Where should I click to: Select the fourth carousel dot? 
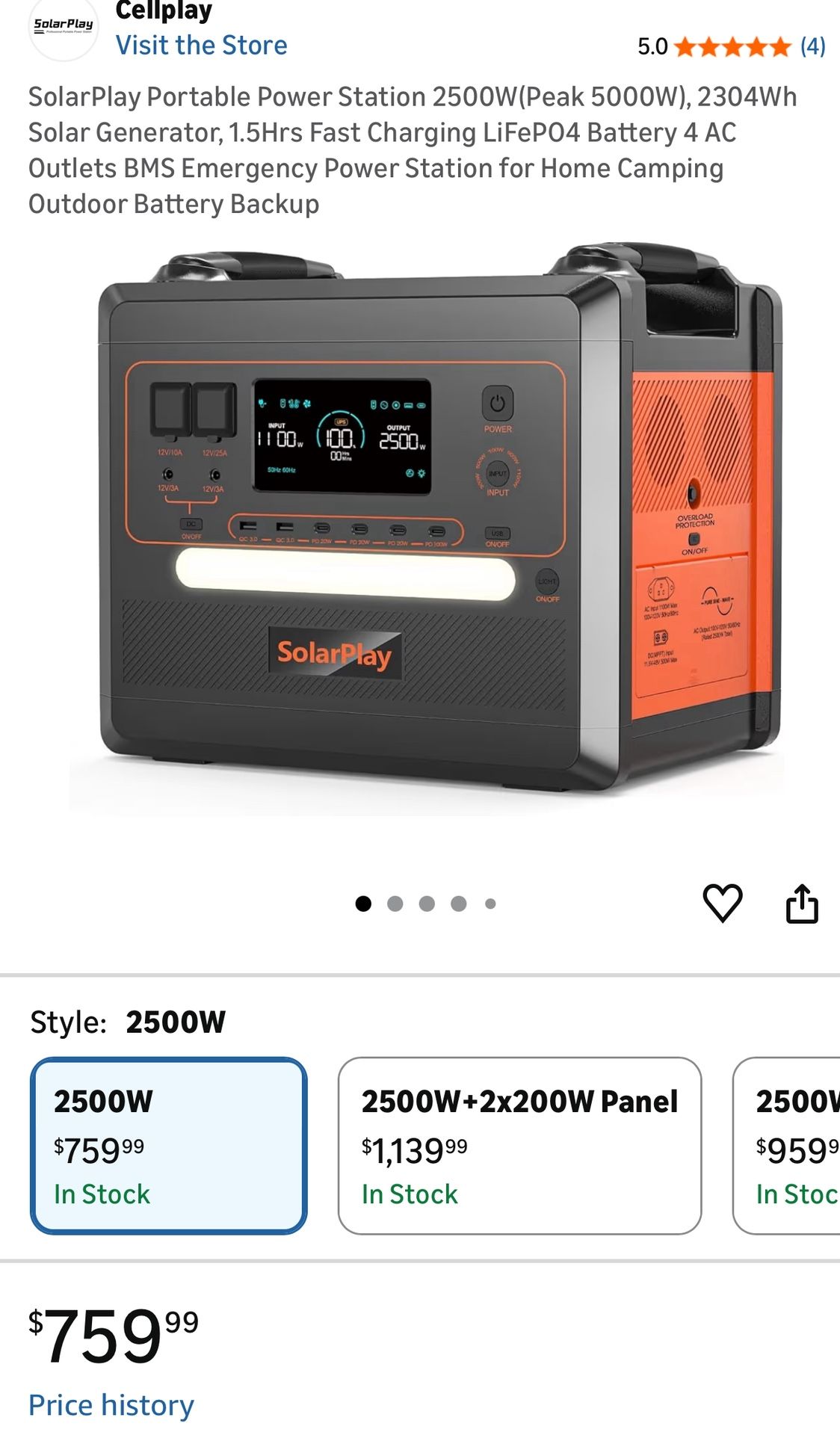459,904
